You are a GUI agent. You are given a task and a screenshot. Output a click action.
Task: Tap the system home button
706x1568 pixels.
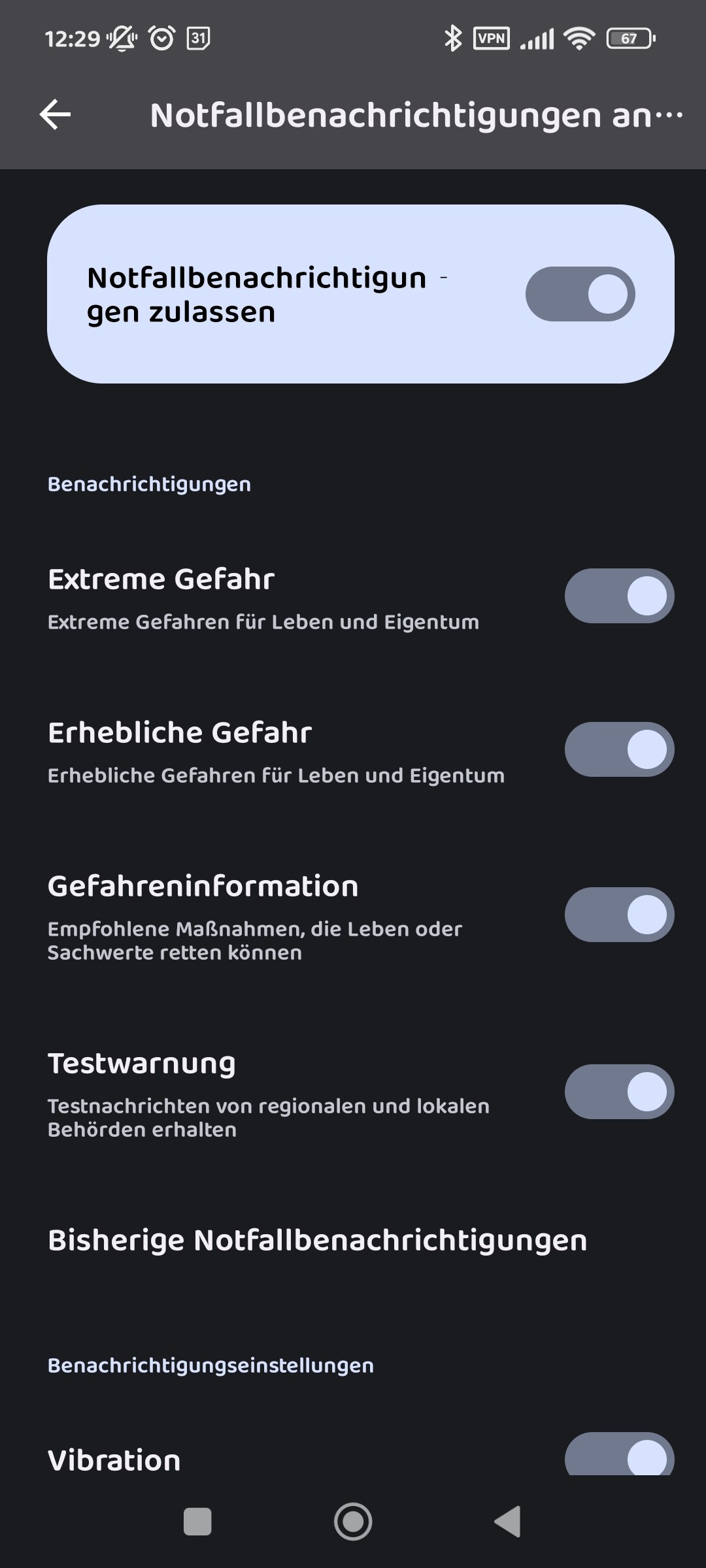click(x=353, y=1522)
